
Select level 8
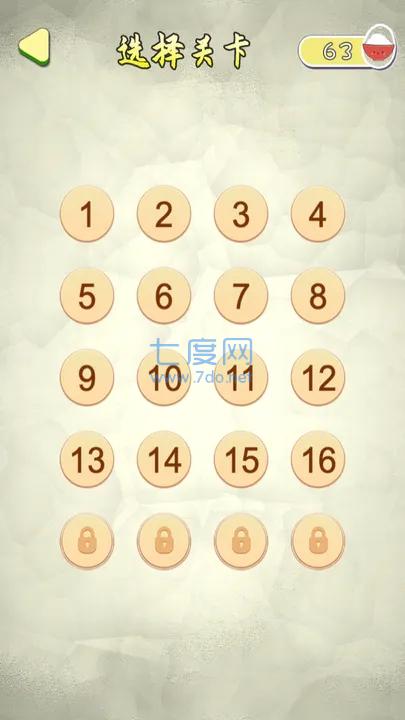pos(318,296)
